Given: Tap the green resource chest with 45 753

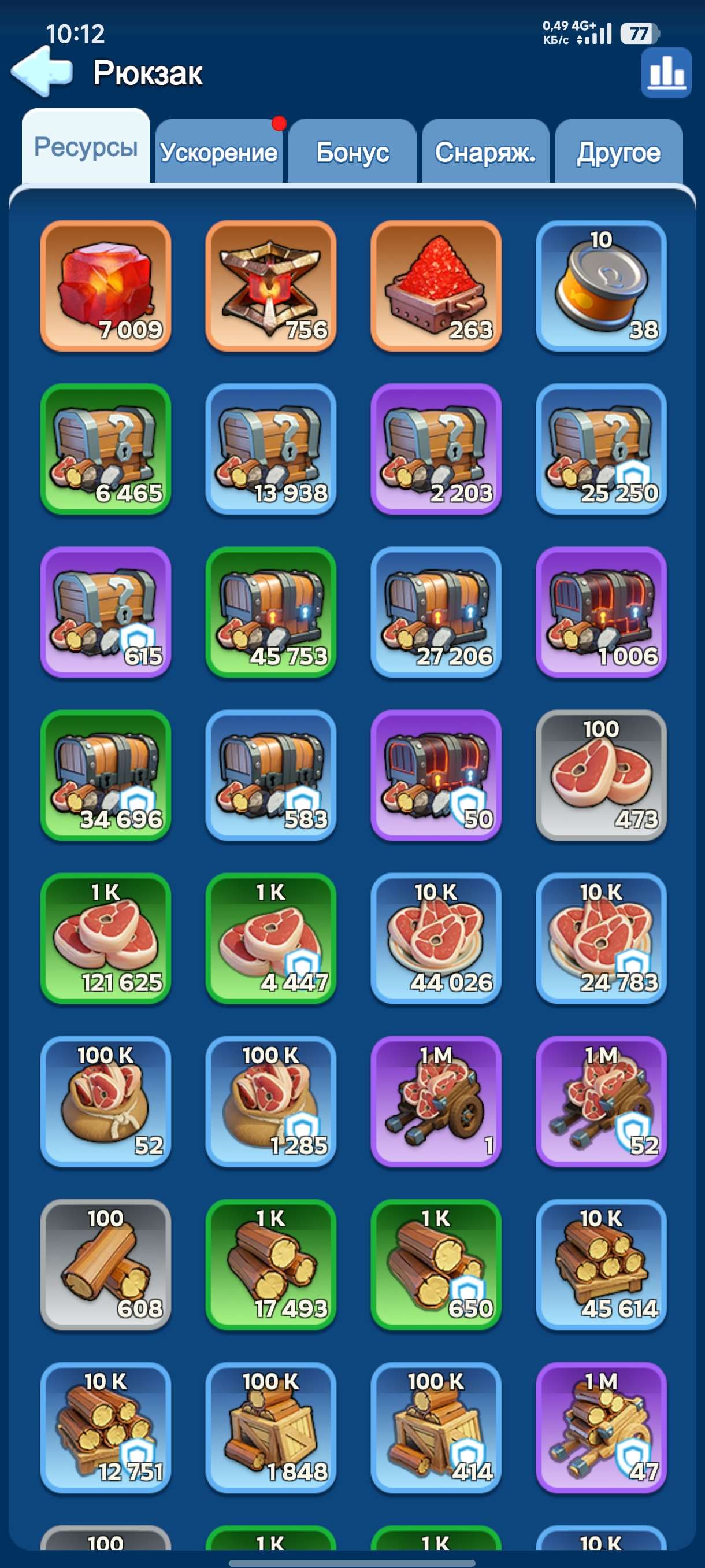Looking at the screenshot, I should pos(270,612).
